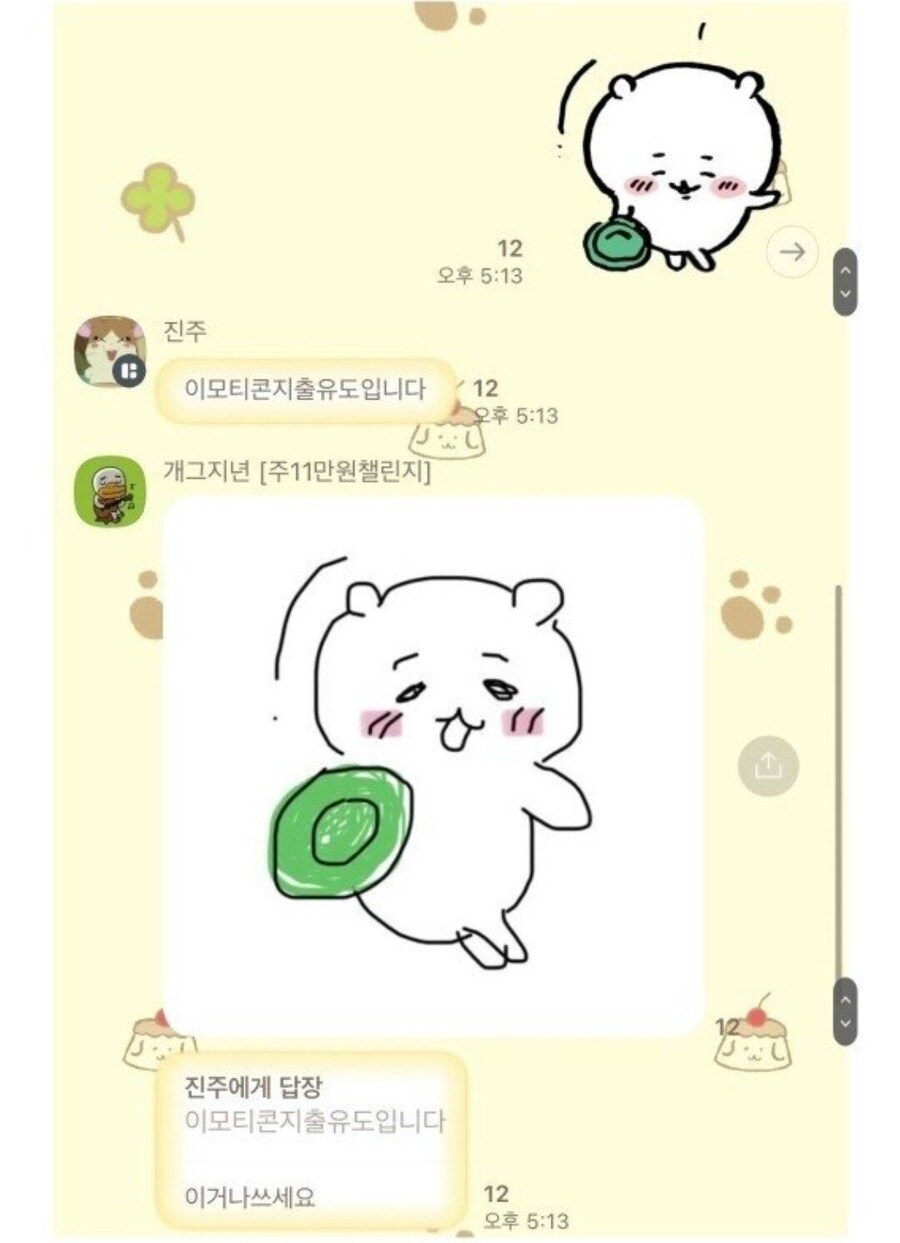Open 개그지년's profile picture
Viewport: 900px width, 1243px height.
[x=110, y=491]
